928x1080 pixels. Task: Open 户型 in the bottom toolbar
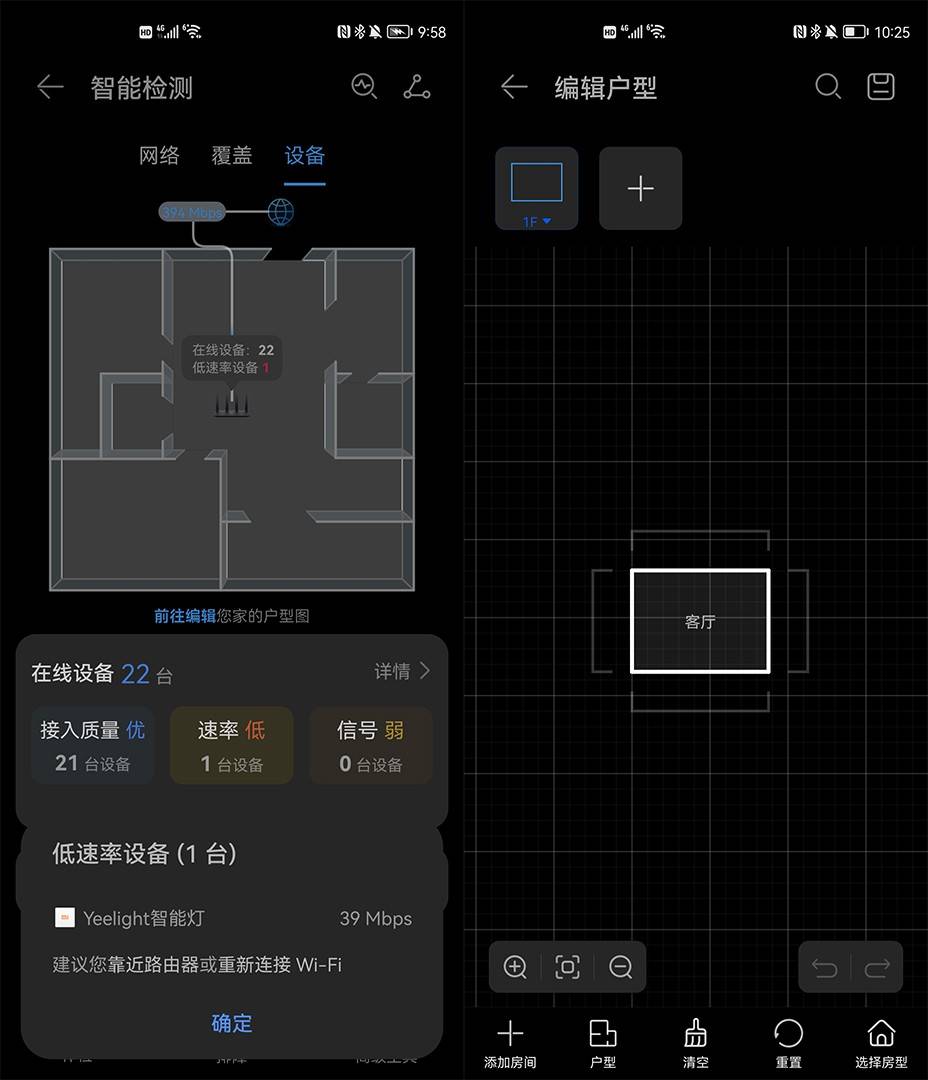pyautogui.click(x=603, y=1043)
